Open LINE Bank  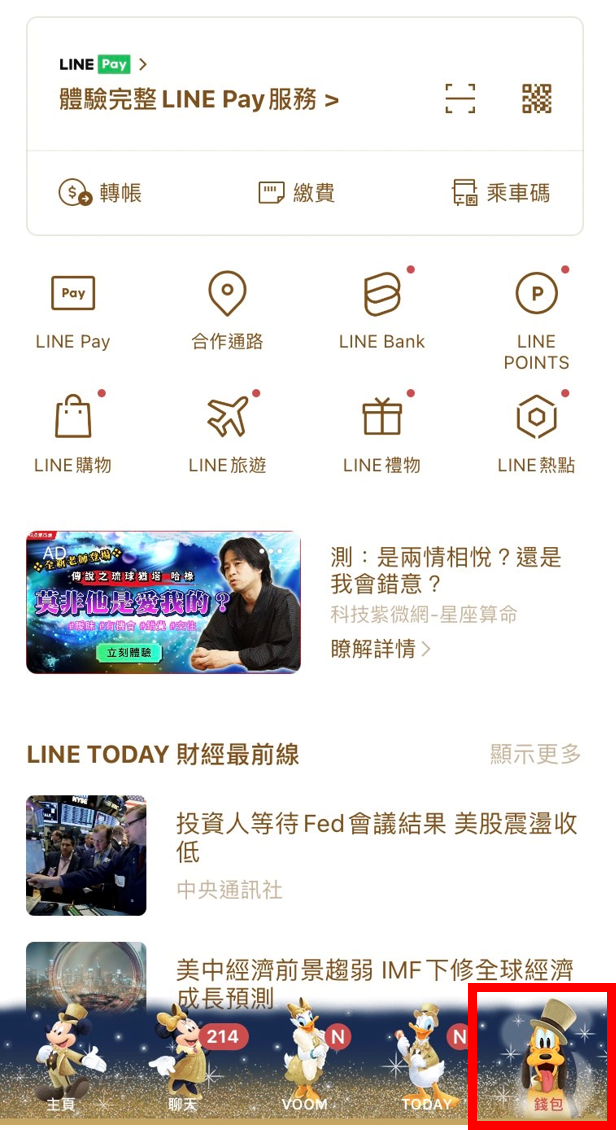pos(382,312)
